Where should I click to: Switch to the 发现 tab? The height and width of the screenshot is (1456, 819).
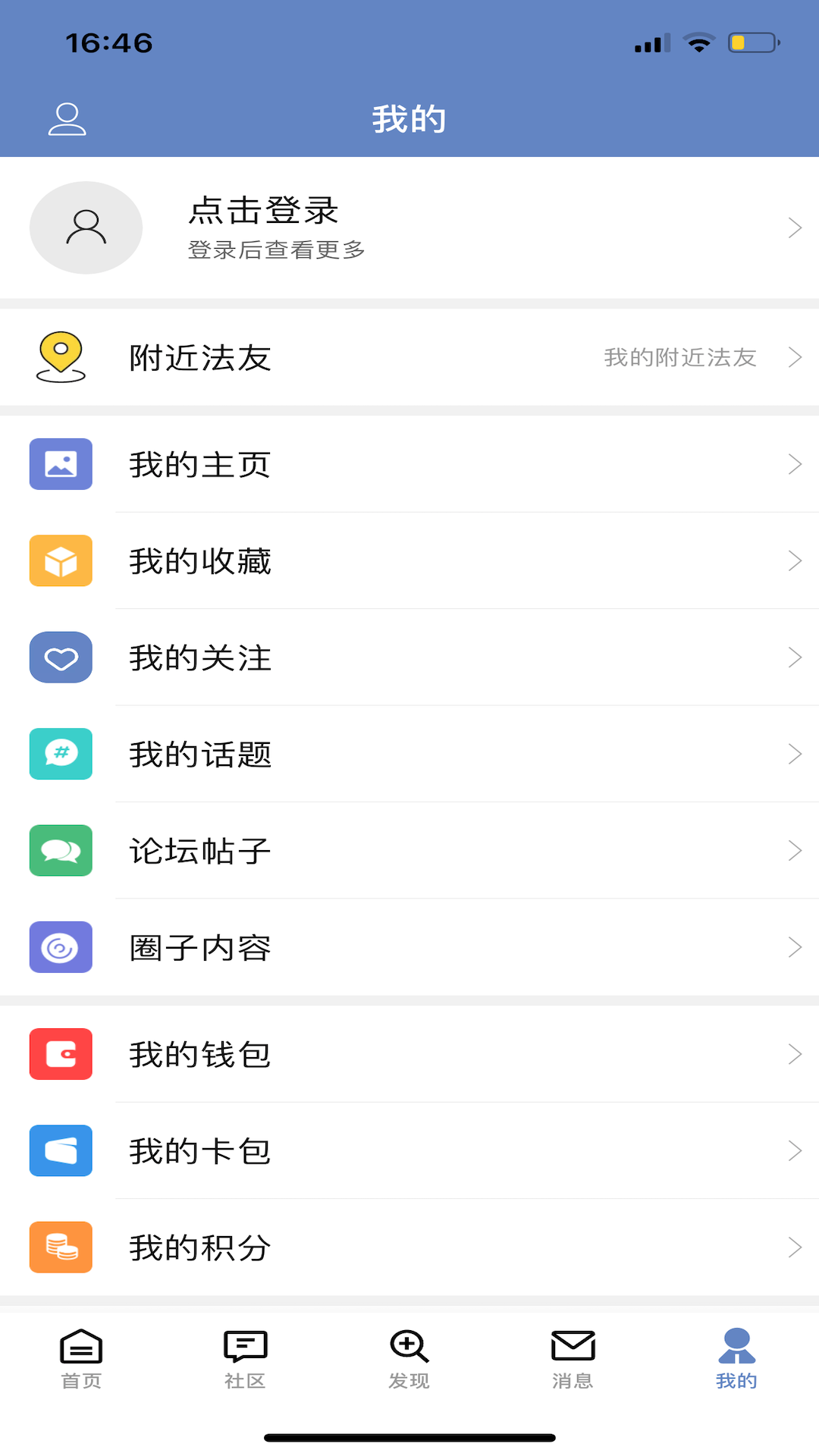[409, 1358]
